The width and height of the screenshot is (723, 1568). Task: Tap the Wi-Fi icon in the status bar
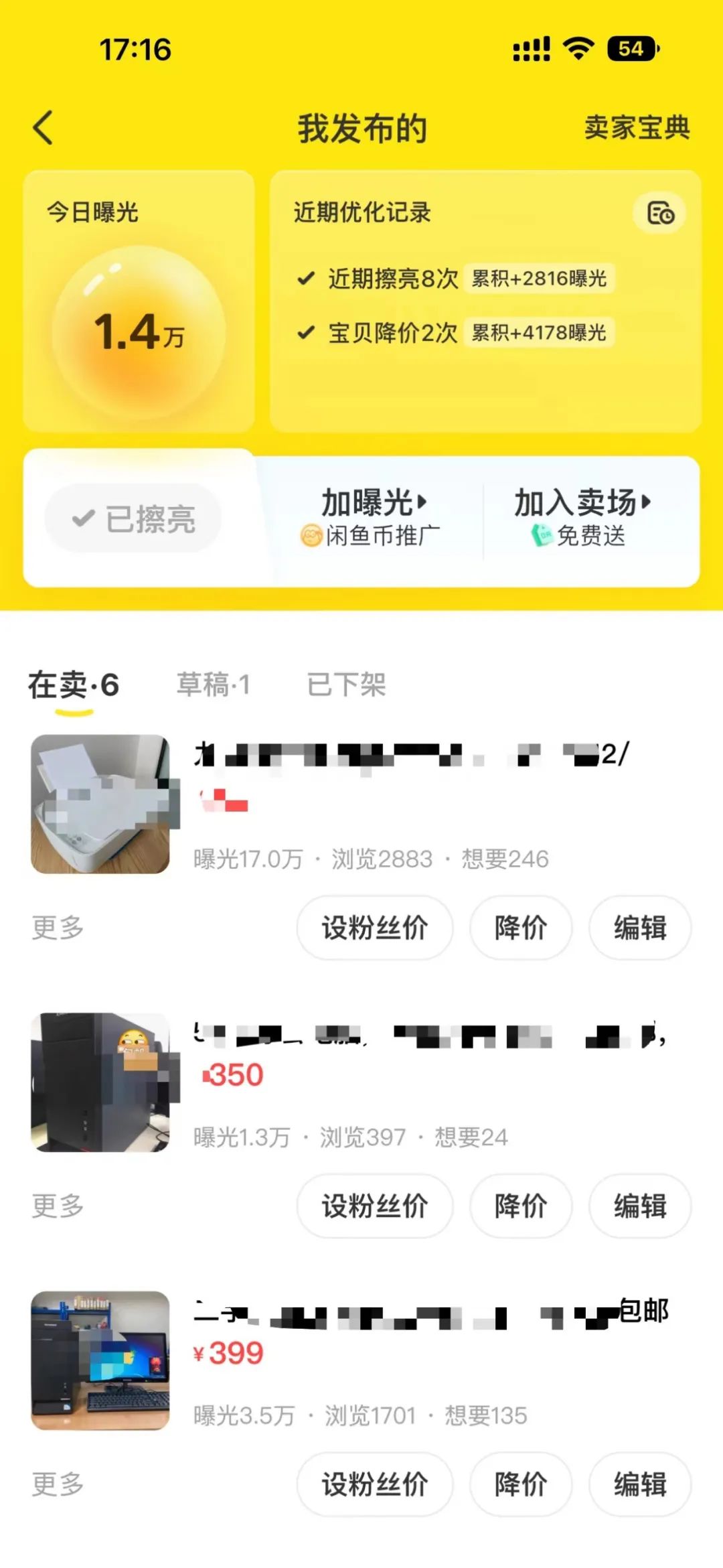[580, 47]
